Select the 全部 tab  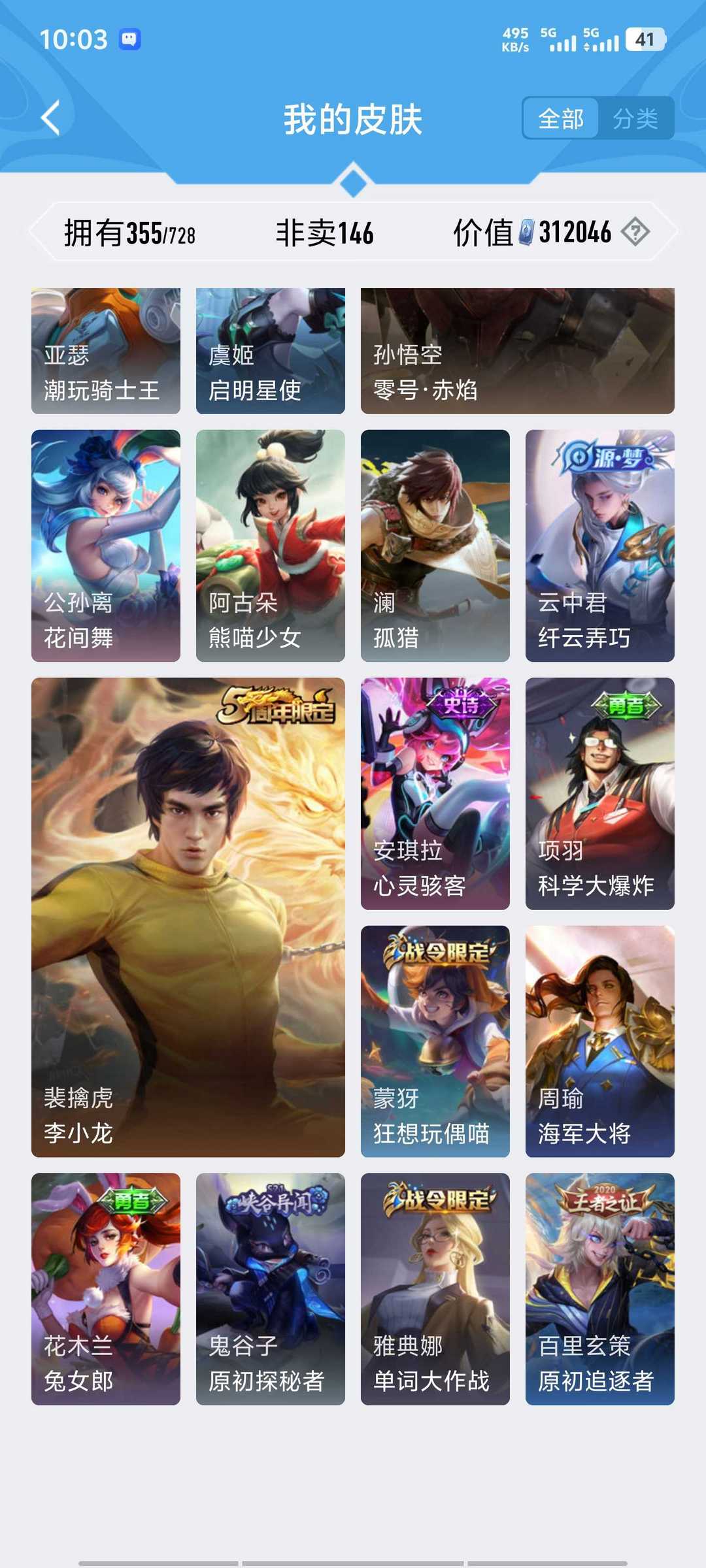click(x=561, y=118)
